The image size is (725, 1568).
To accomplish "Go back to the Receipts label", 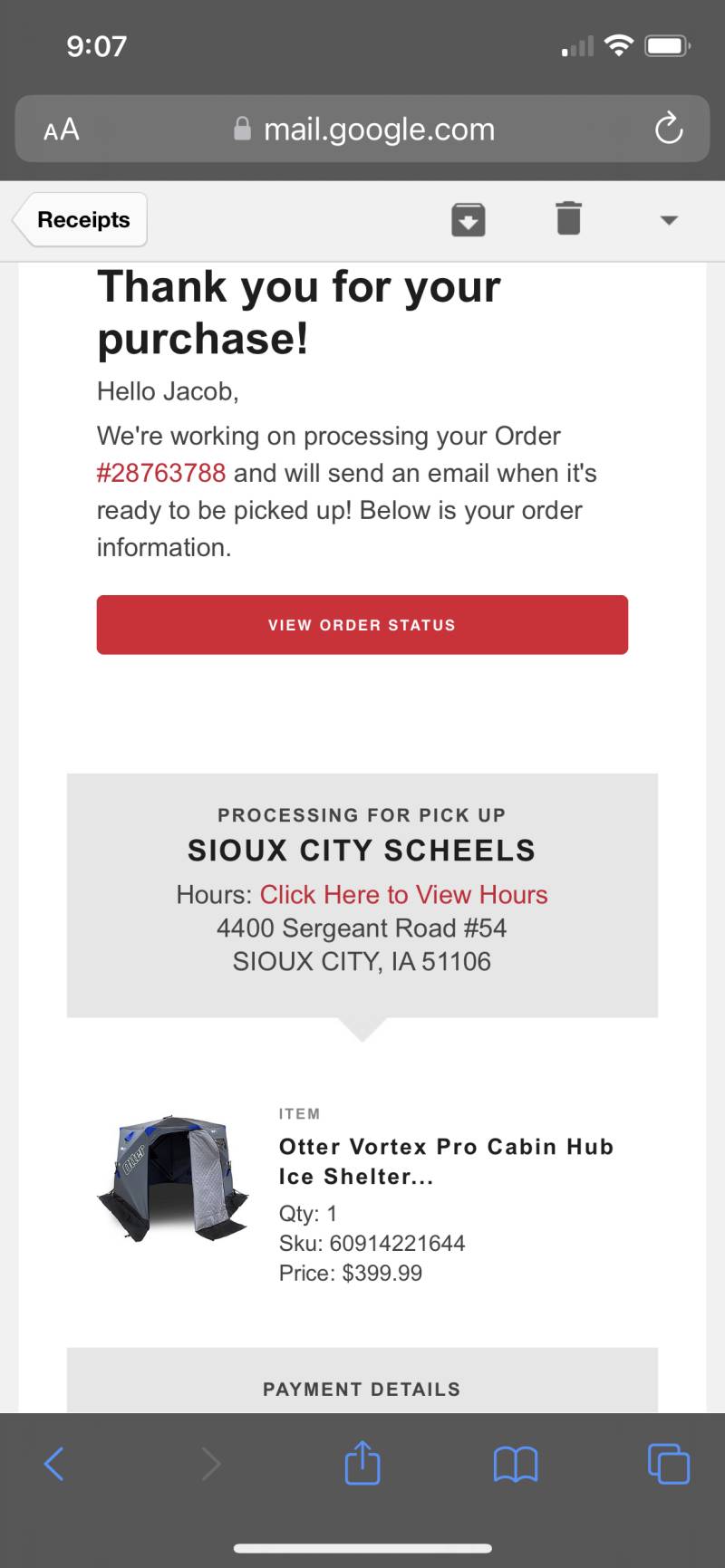I will coord(81,219).
